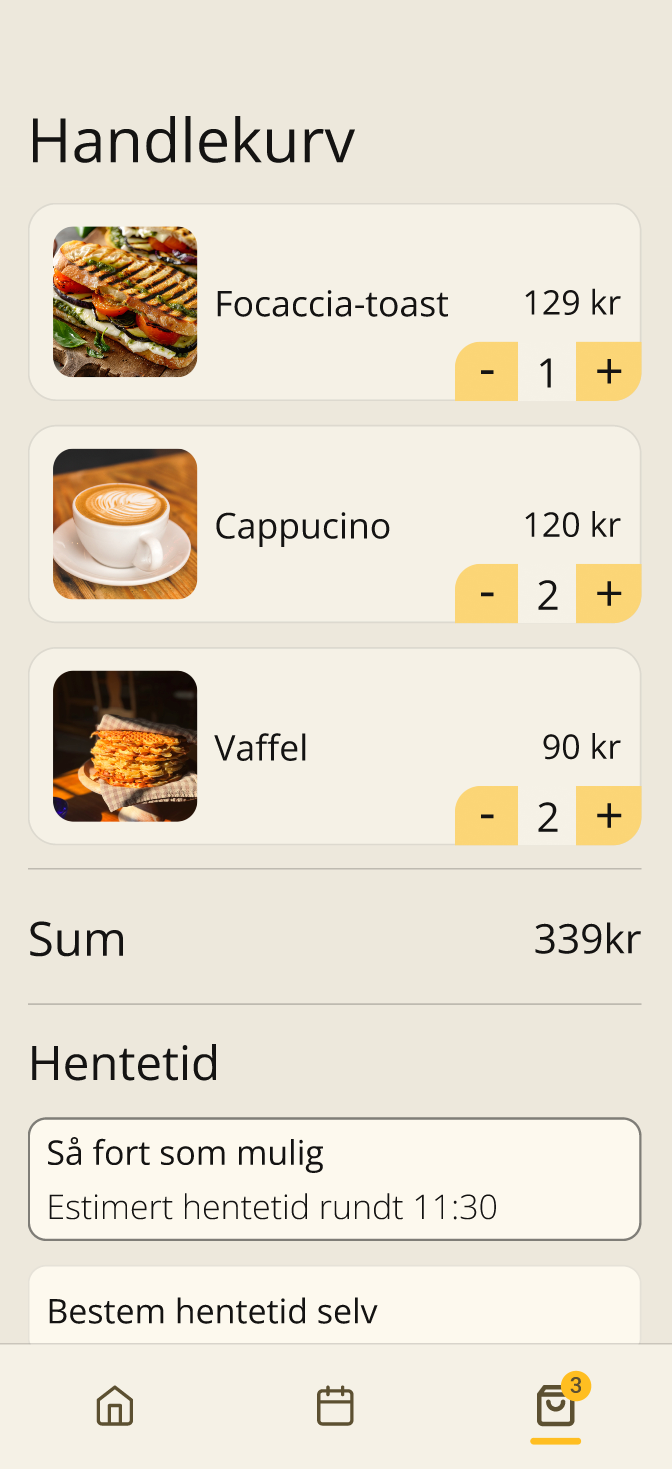672x1469 pixels.
Task: Decrease Vaffel quantity by one
Action: (x=487, y=816)
